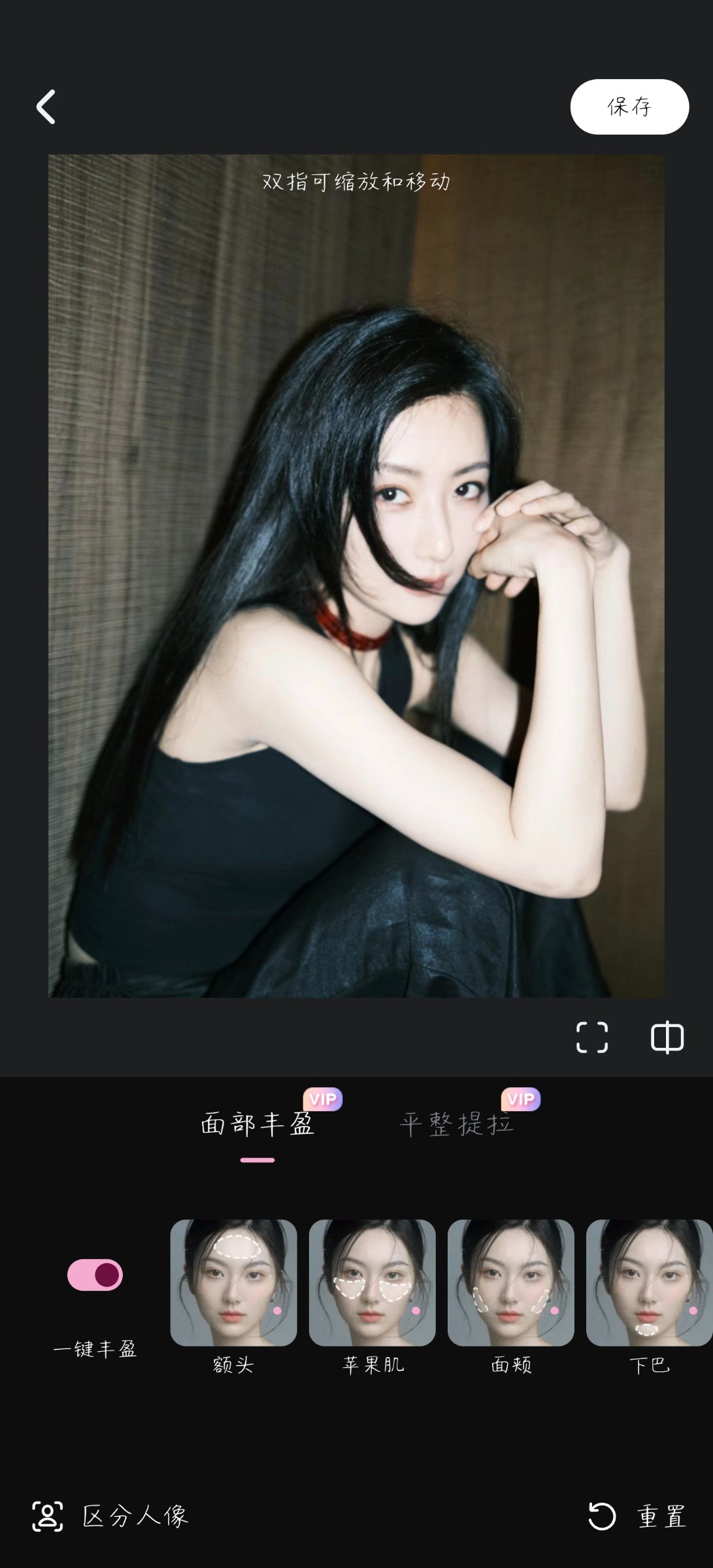Choose the 下巴 option
This screenshot has width=713, height=1568.
tap(648, 1282)
